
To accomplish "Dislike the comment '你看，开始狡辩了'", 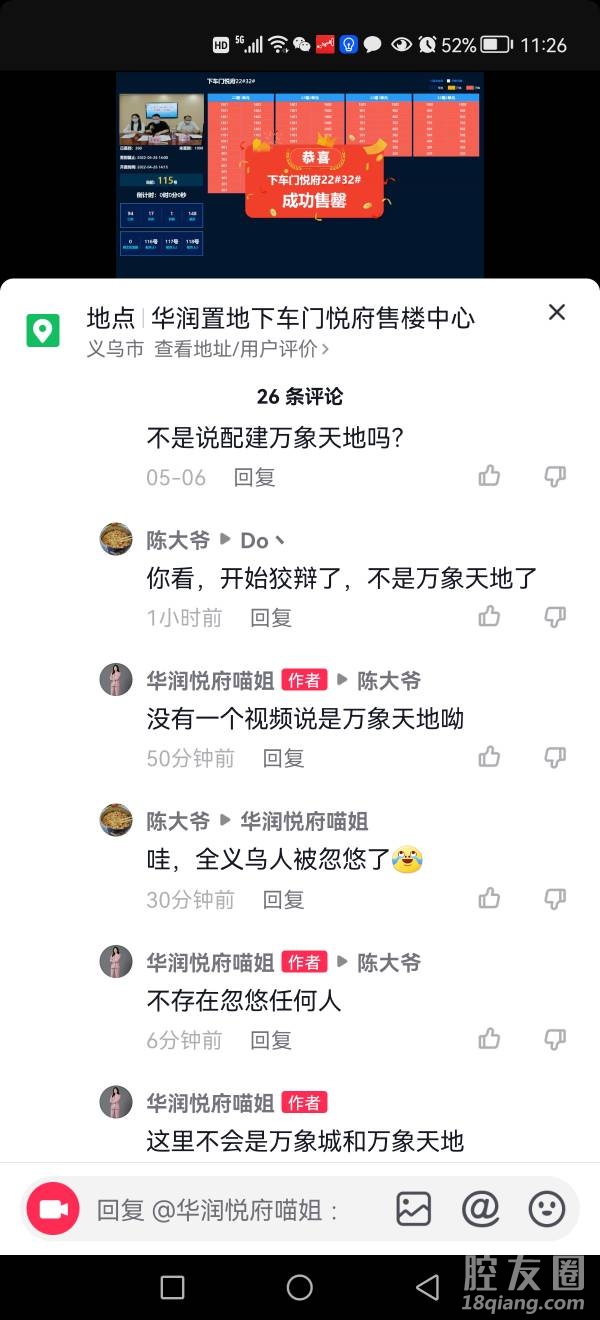I will (555, 616).
